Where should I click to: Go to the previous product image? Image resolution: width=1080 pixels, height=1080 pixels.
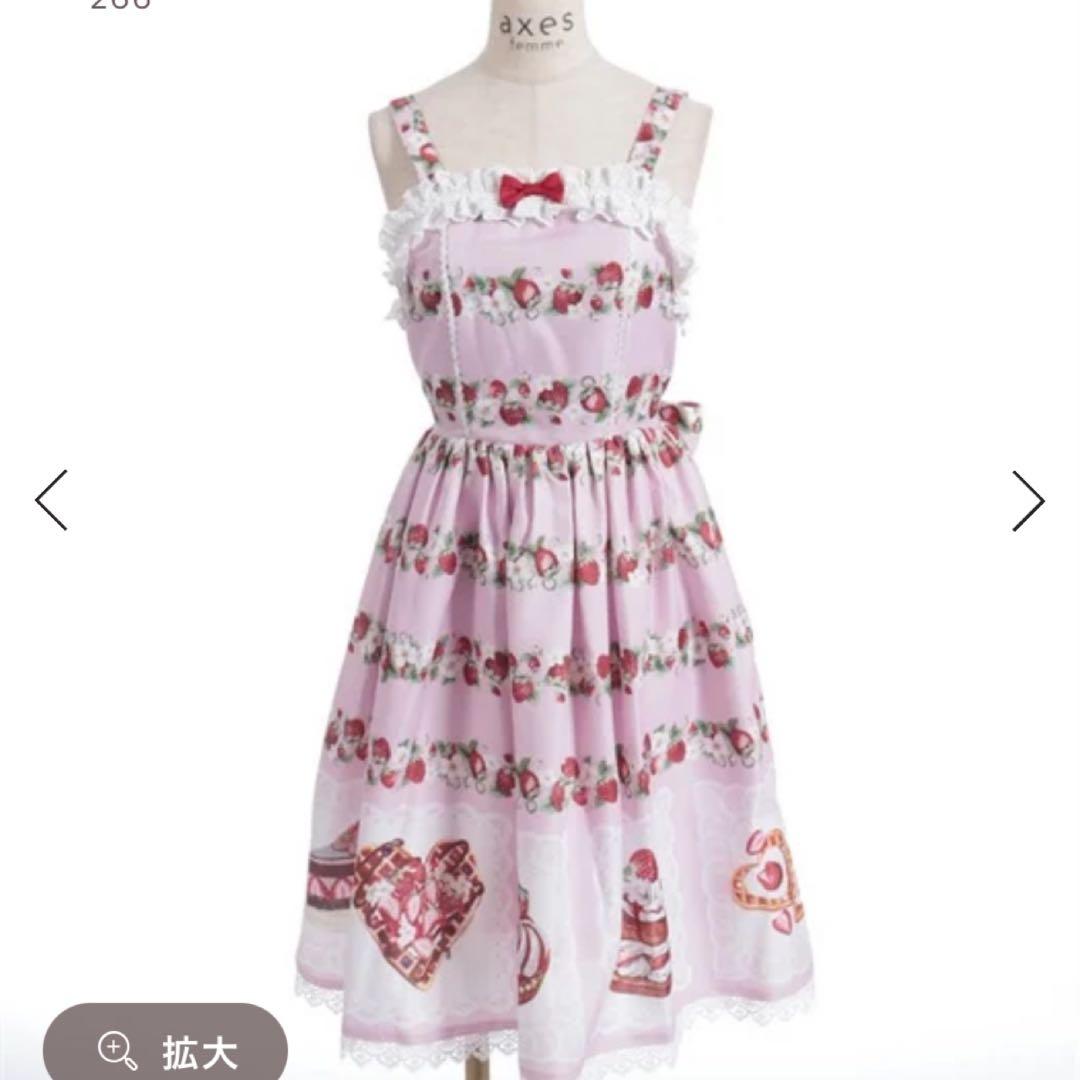[x=52, y=500]
